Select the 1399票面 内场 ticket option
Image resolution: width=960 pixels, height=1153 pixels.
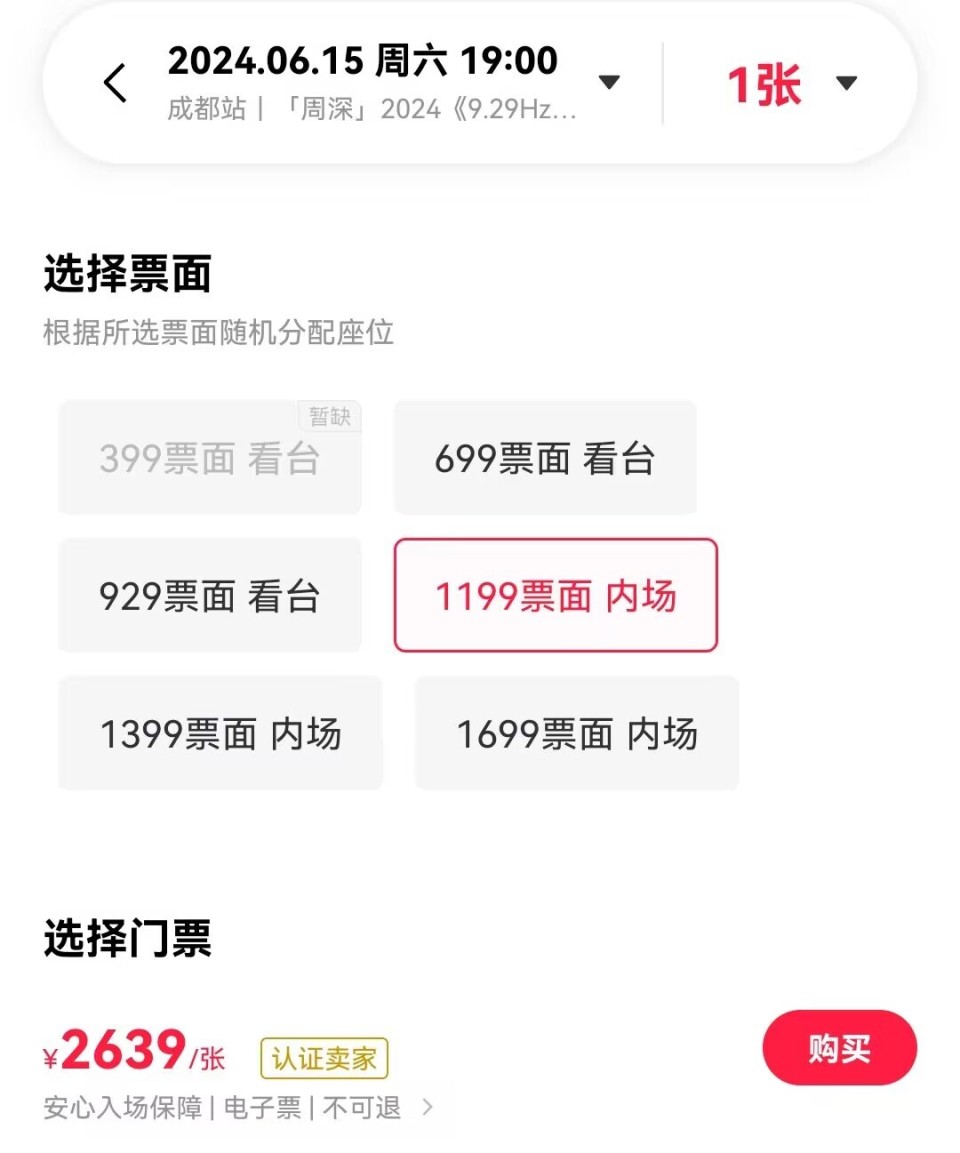point(221,733)
